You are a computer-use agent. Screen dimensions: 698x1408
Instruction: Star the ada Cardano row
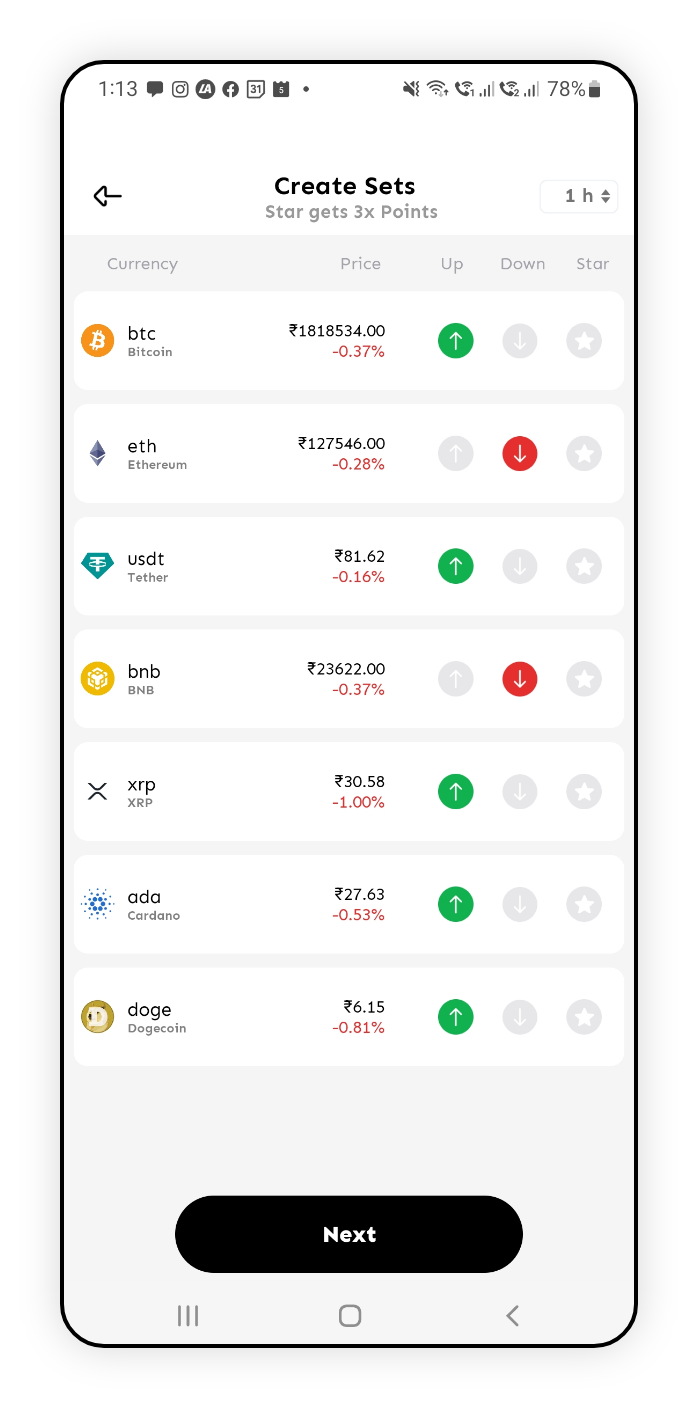(x=584, y=905)
